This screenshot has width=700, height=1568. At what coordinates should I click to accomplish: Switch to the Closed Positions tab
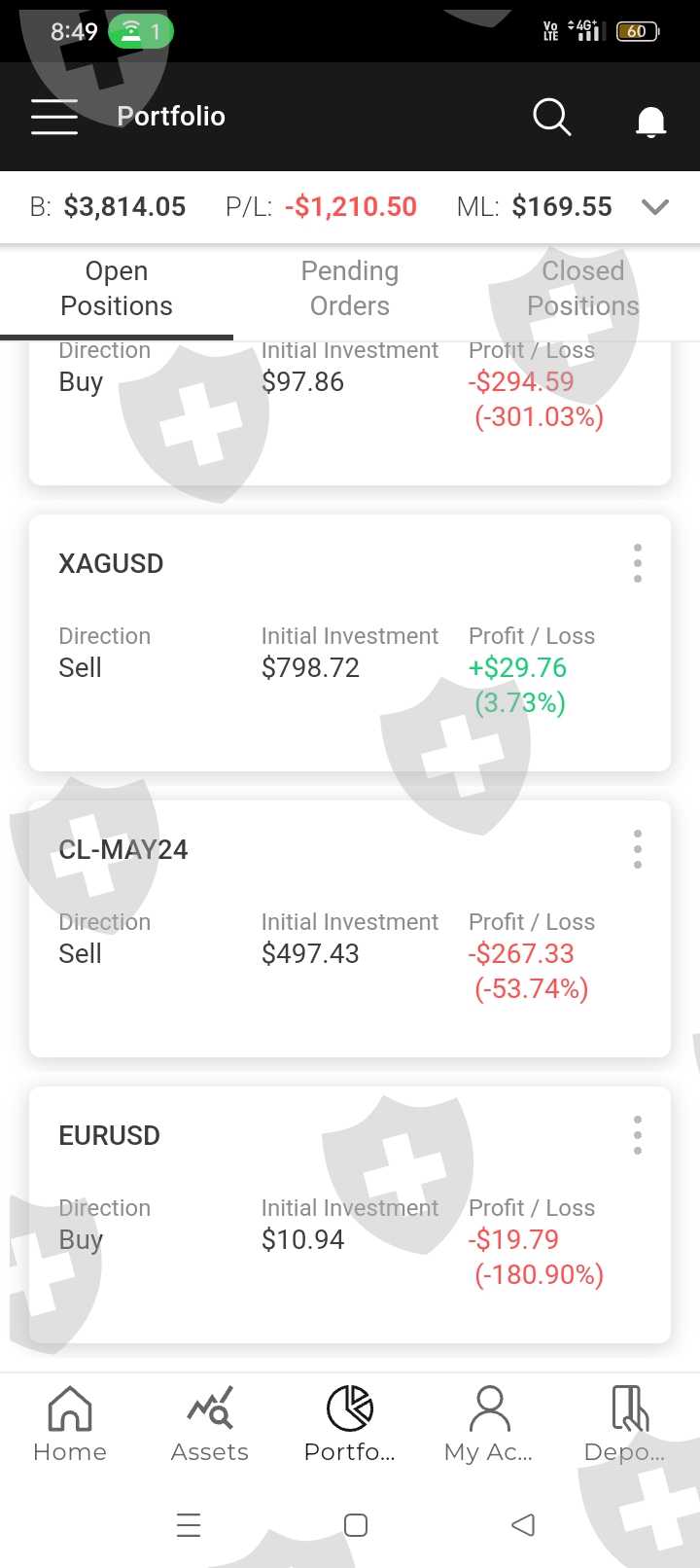pos(582,289)
